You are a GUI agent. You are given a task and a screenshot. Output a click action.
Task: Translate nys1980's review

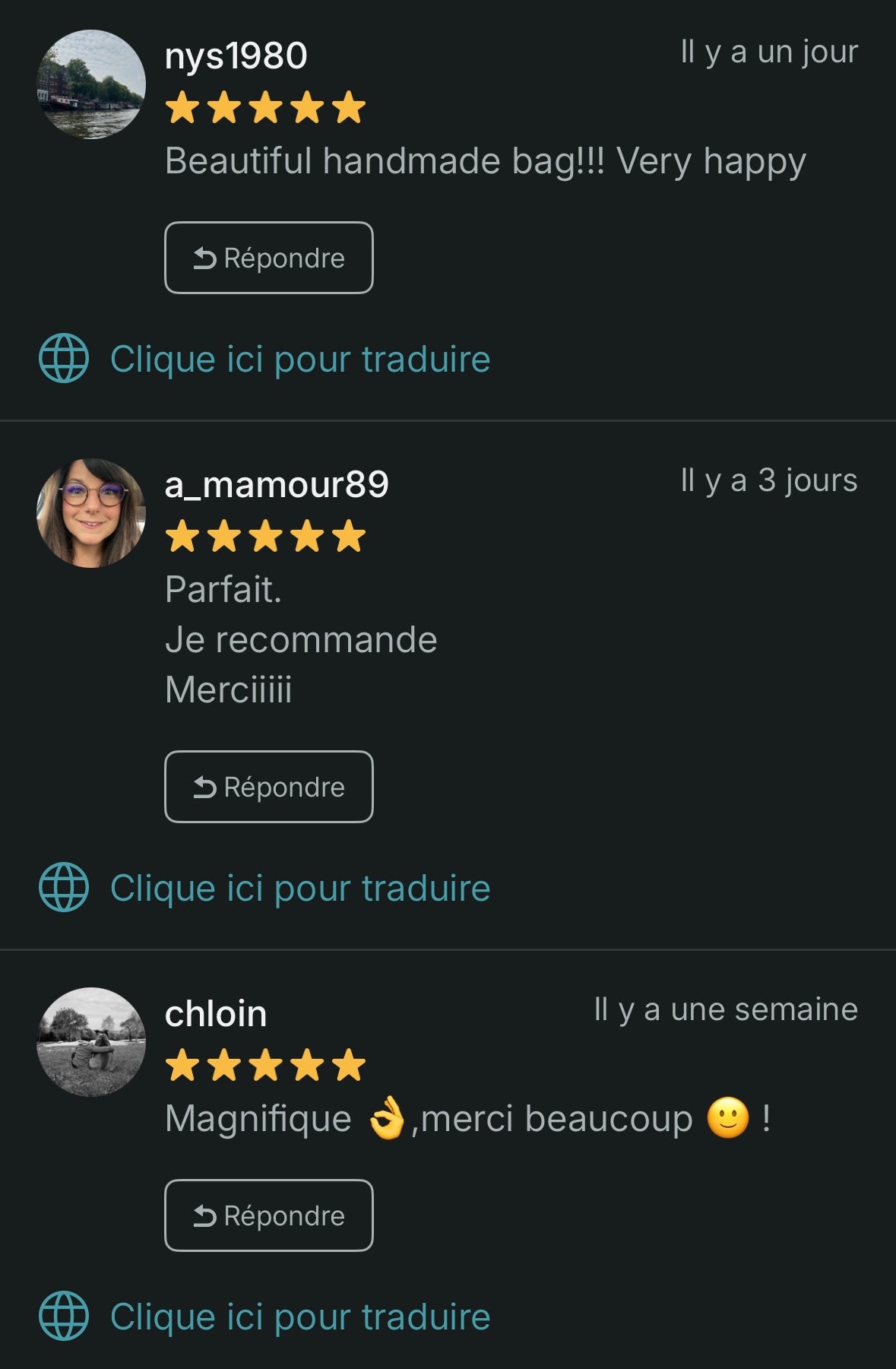point(299,359)
